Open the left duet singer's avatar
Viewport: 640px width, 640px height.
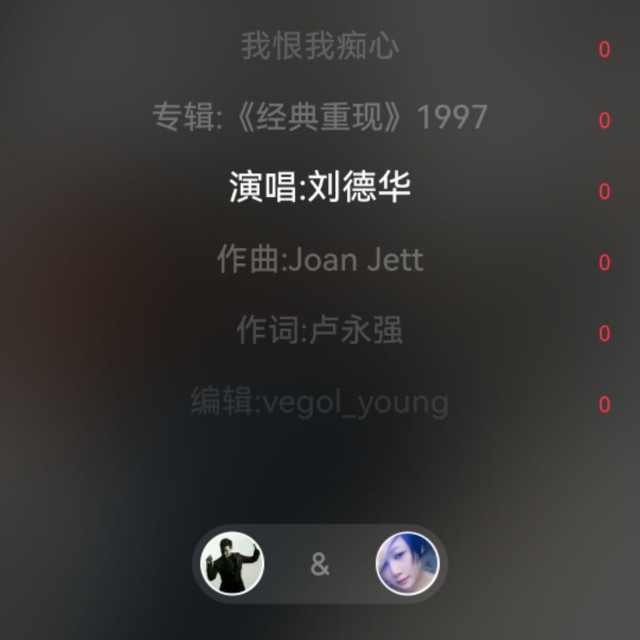[x=232, y=563]
